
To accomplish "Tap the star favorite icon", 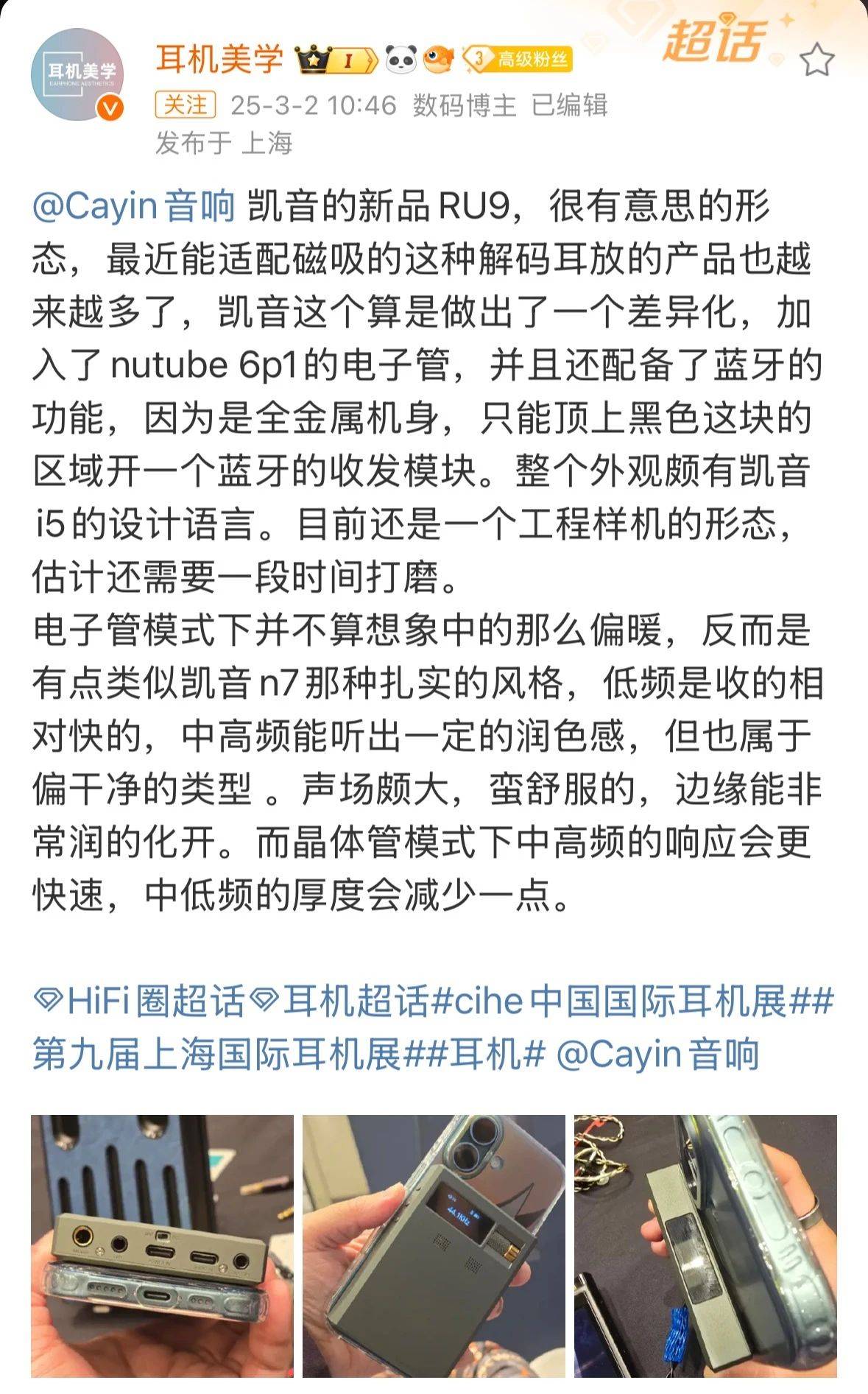I will (817, 60).
